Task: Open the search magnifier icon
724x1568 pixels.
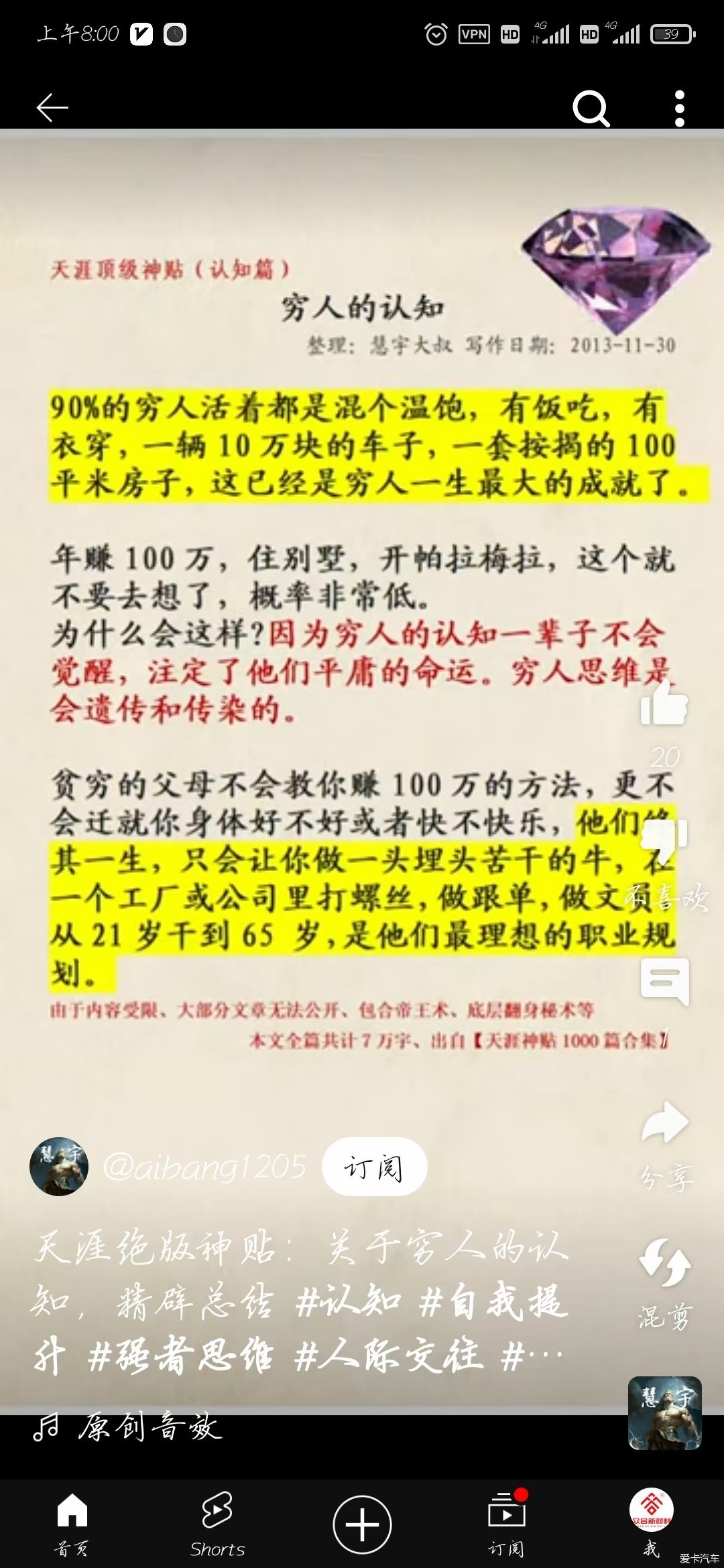Action: (591, 108)
